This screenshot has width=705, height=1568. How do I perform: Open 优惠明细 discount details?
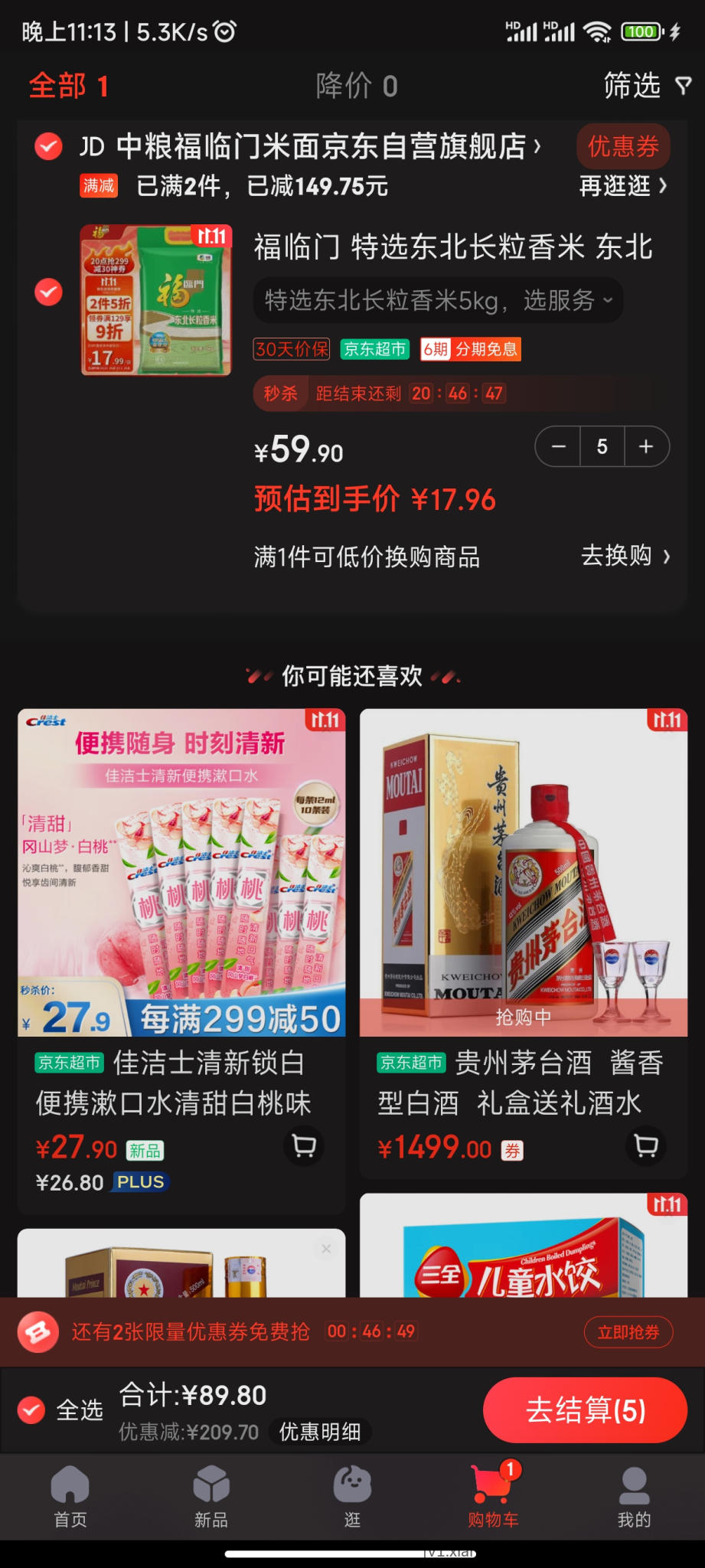[319, 1432]
